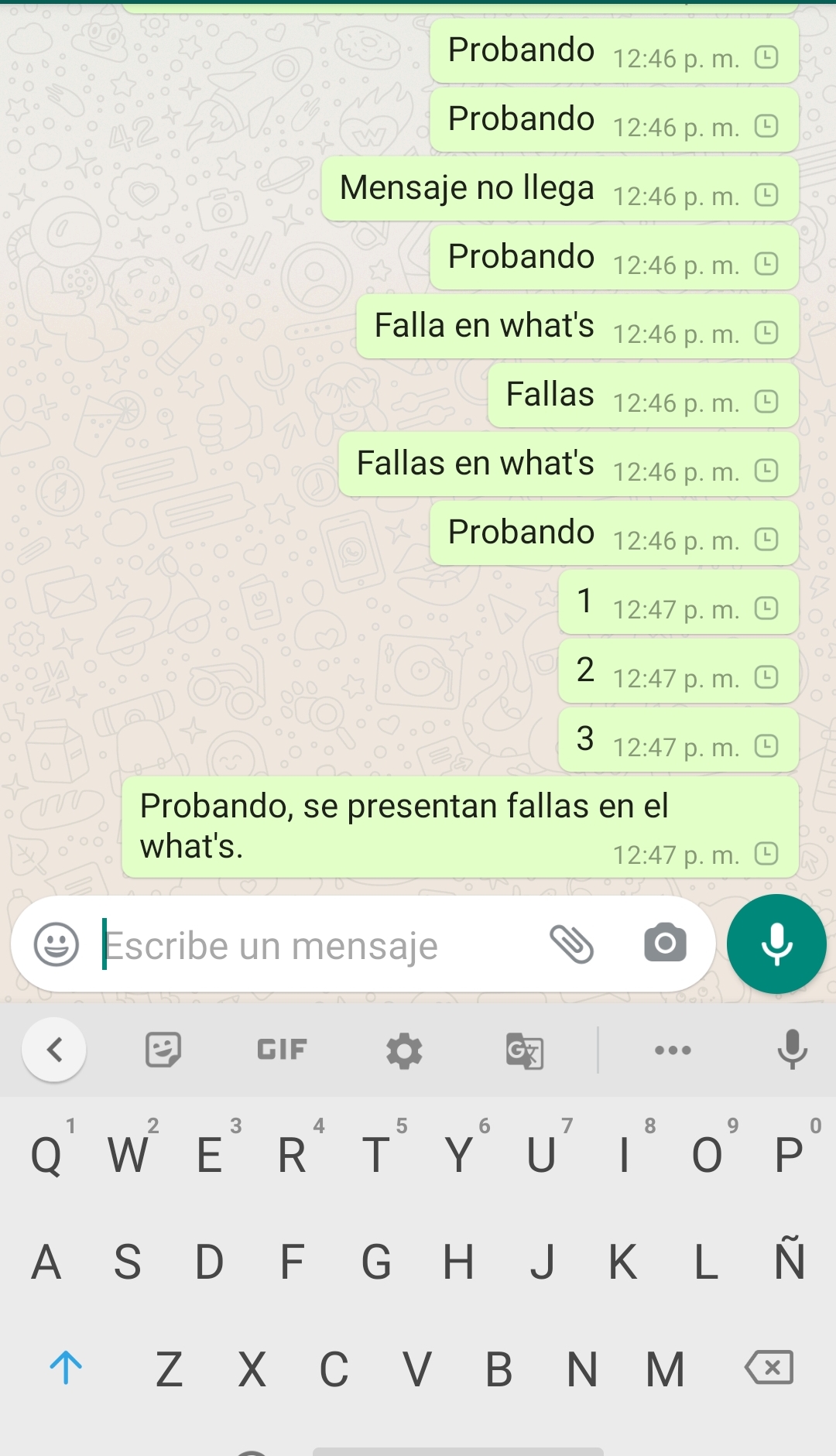
Task: Open the keyboard sticker panel
Action: 163,1050
